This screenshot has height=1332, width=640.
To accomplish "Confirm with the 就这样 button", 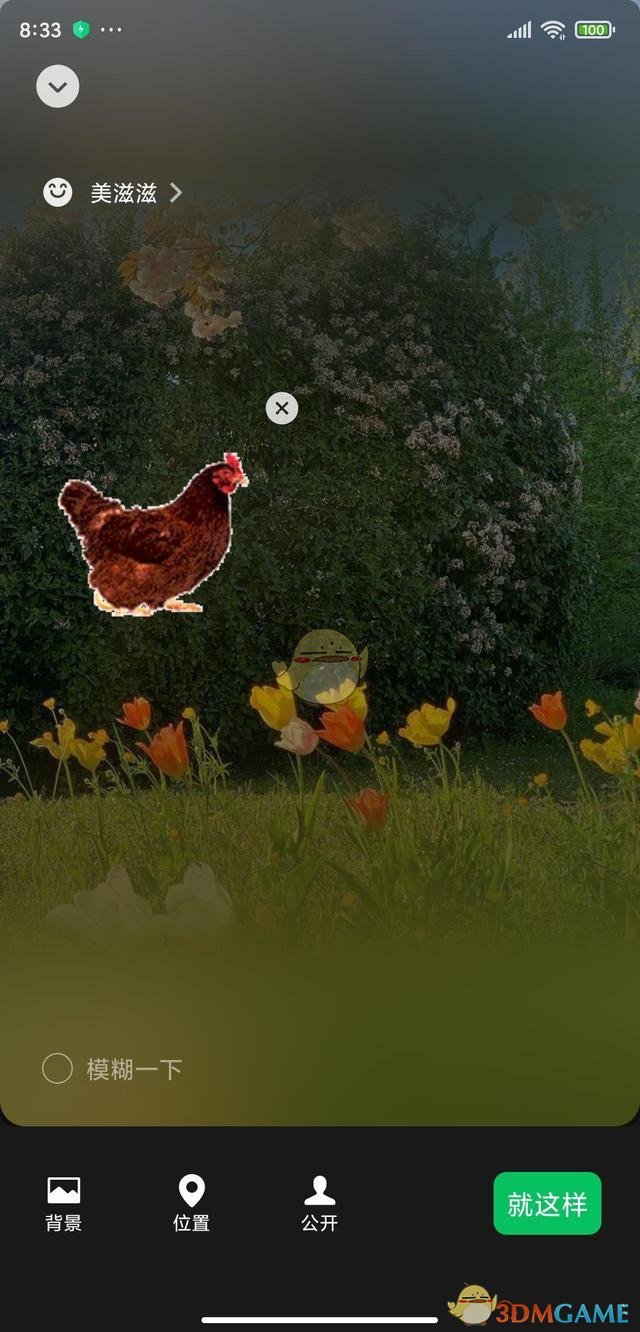I will (547, 1204).
